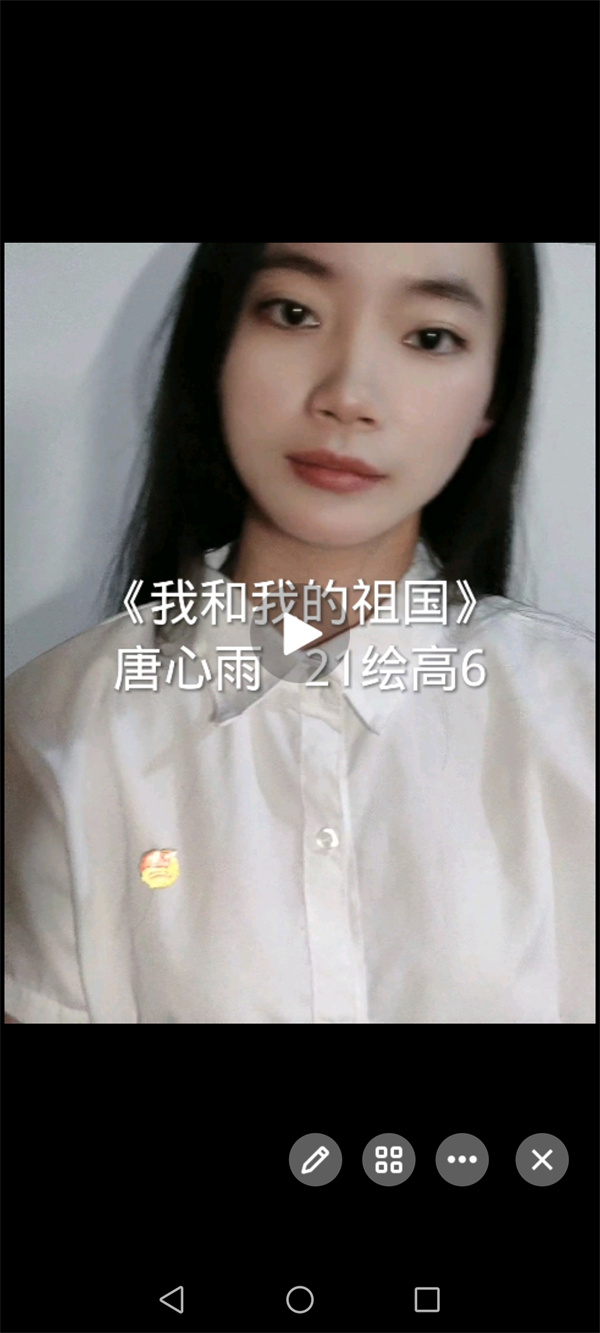
Task: Open the three-dot more options menu
Action: [462, 1160]
